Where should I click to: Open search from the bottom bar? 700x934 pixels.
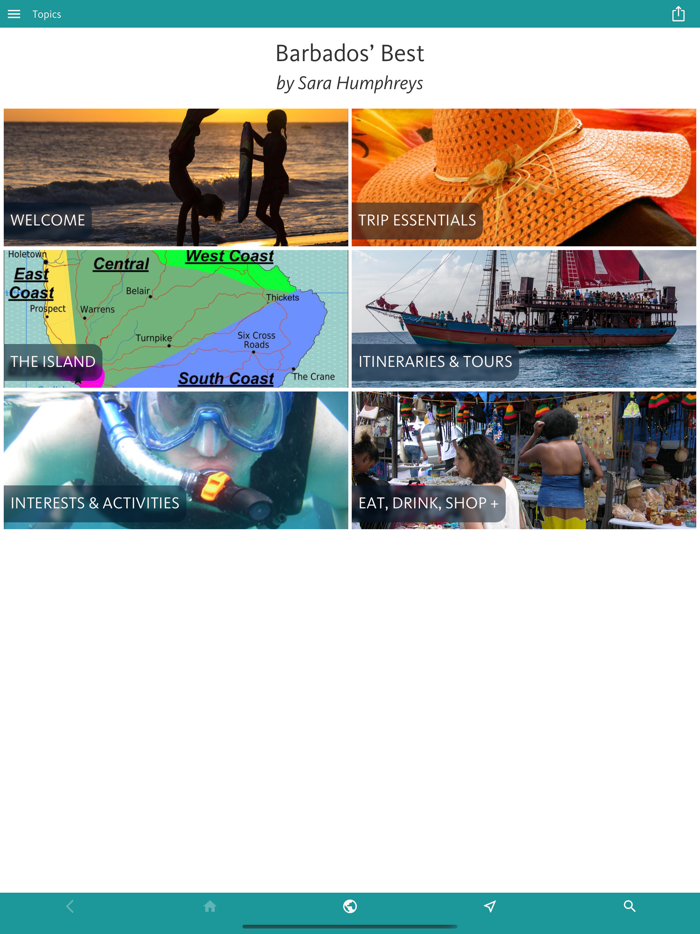pyautogui.click(x=630, y=906)
